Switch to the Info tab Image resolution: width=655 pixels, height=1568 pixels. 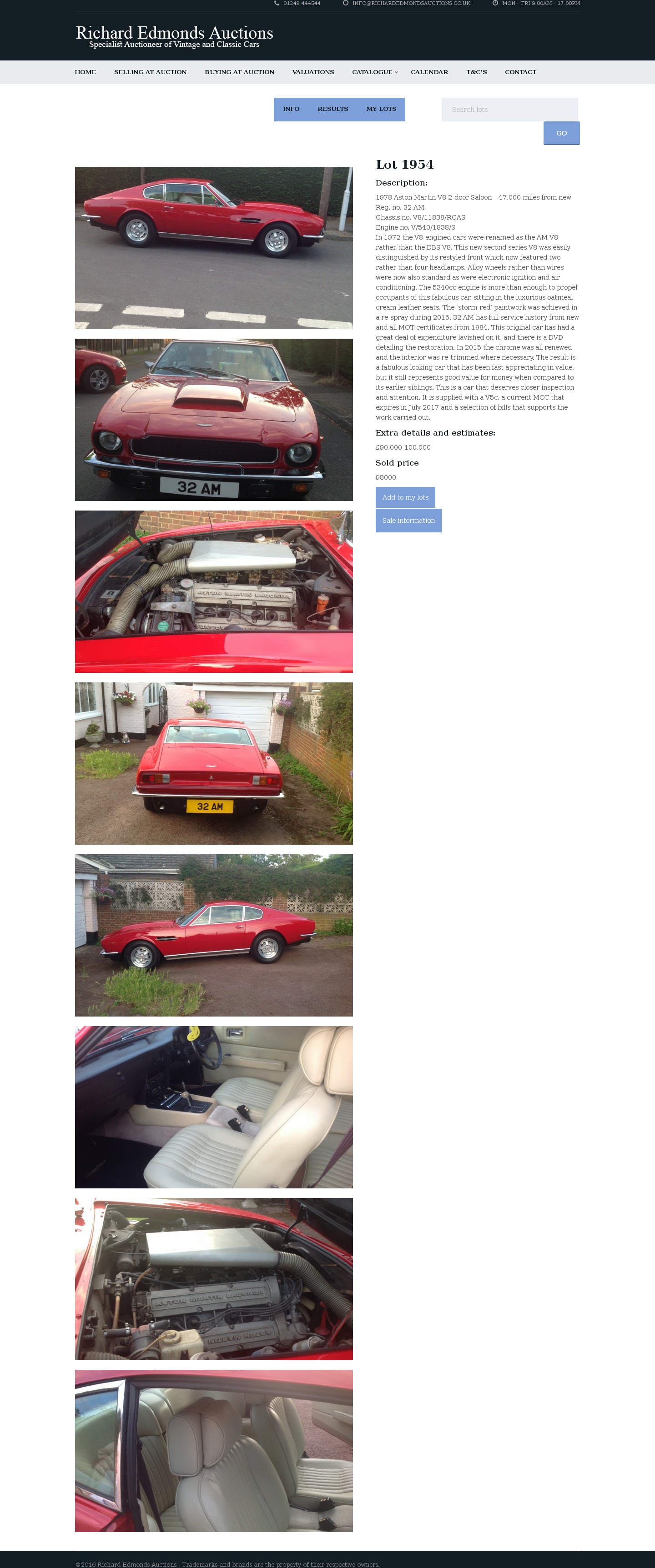pyautogui.click(x=291, y=109)
